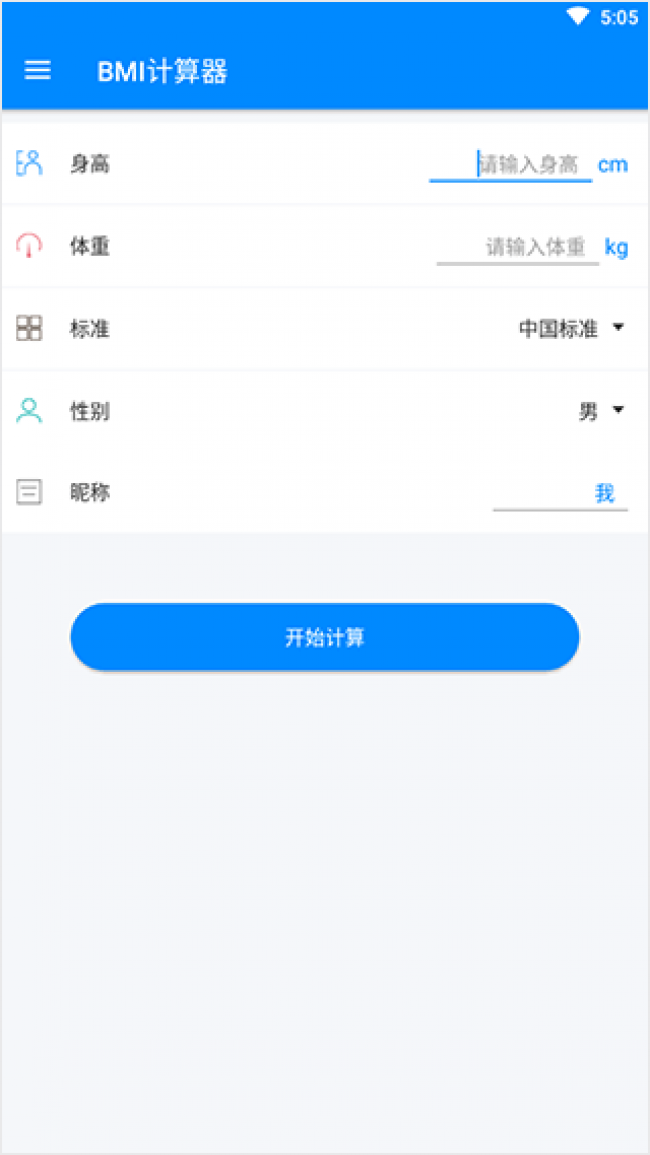The image size is (650, 1155).
Task: Open the hamburger navigation menu
Action: click(38, 71)
